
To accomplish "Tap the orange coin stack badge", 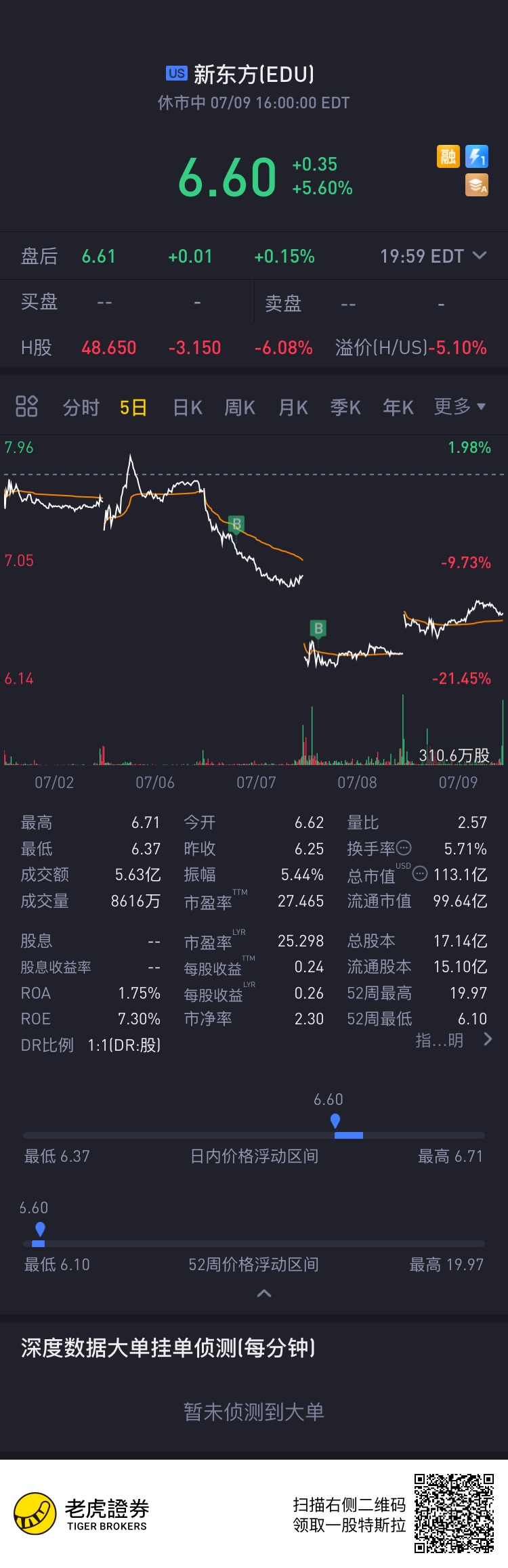I will 477,186.
